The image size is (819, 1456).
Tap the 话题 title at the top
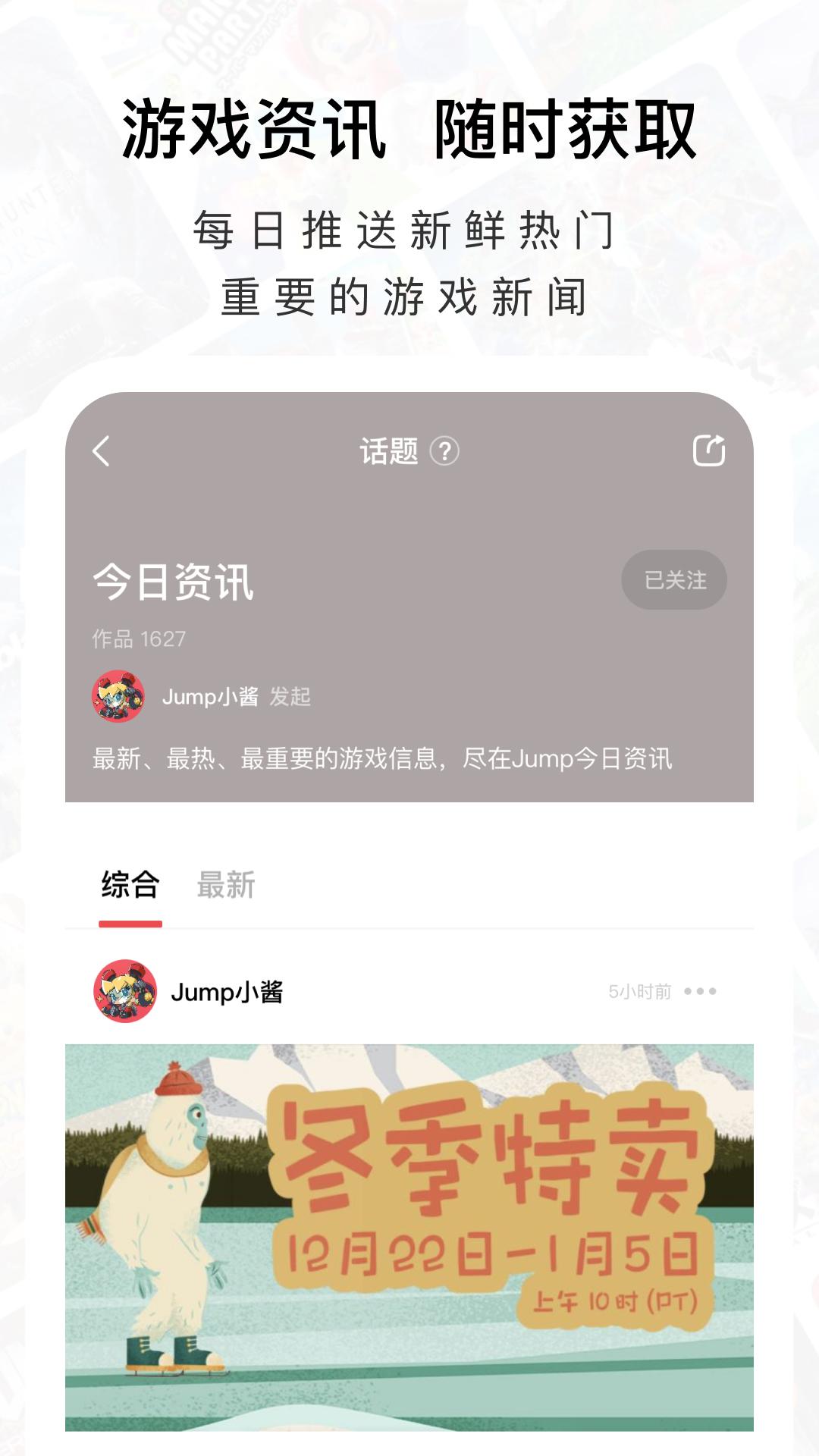pos(388,450)
